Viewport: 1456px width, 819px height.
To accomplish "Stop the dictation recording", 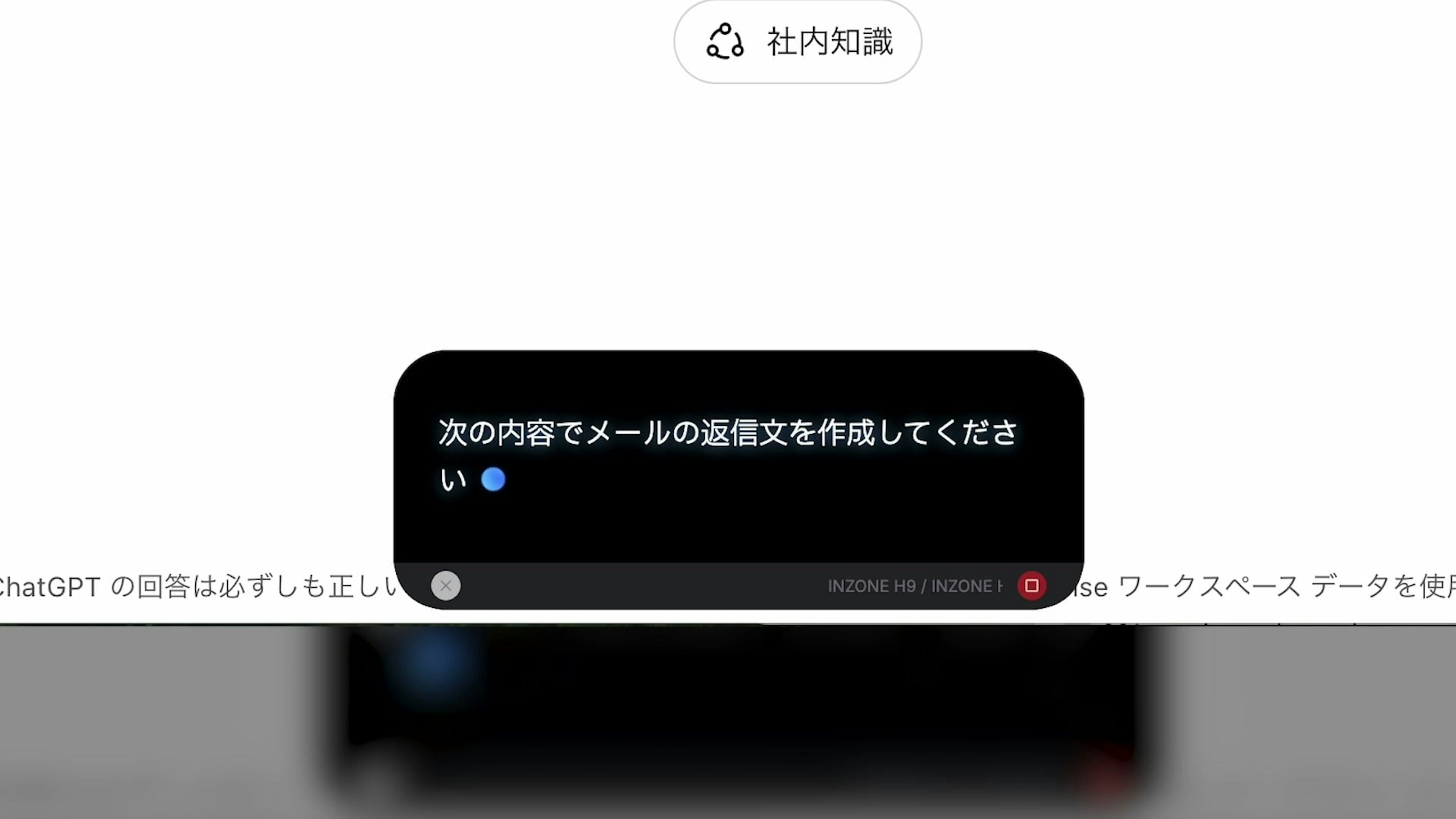I will 1031,585.
